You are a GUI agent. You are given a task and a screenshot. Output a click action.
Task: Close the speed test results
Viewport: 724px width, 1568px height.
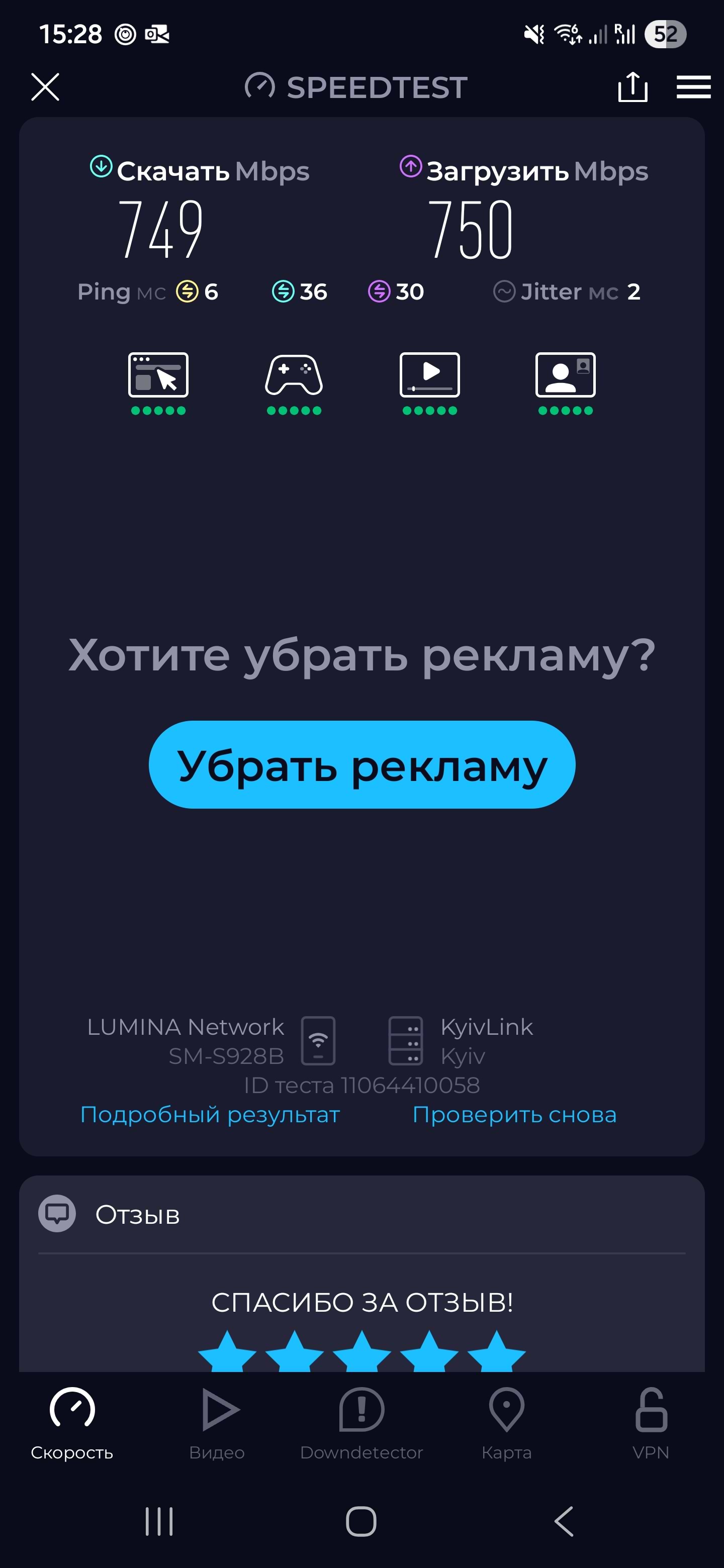45,87
